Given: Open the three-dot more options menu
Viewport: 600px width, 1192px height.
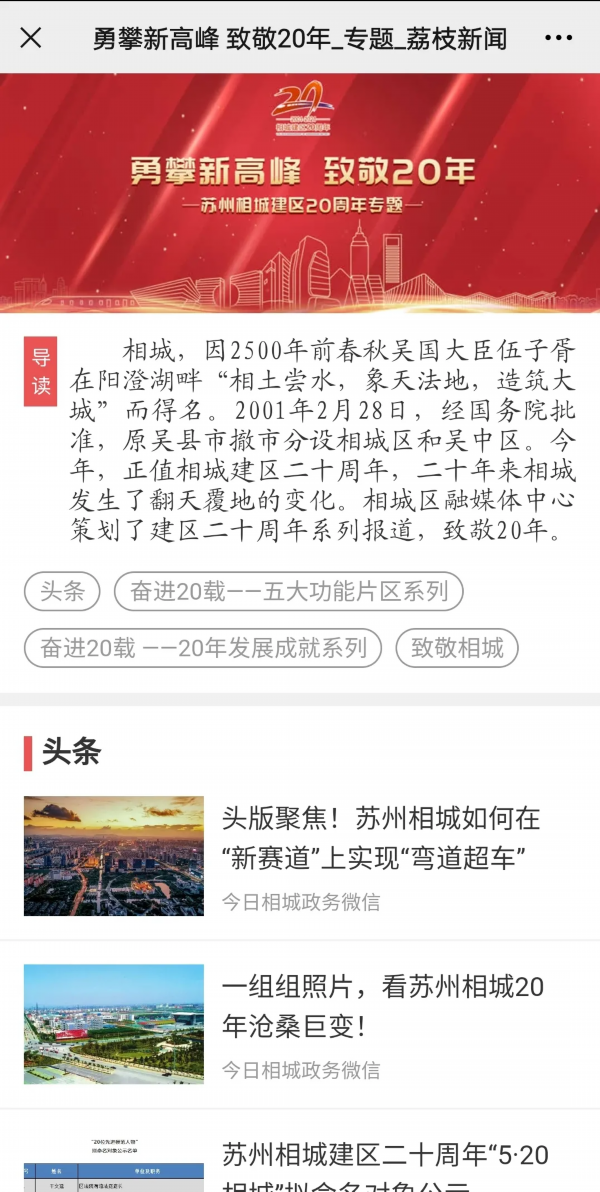Looking at the screenshot, I should pyautogui.click(x=559, y=38).
